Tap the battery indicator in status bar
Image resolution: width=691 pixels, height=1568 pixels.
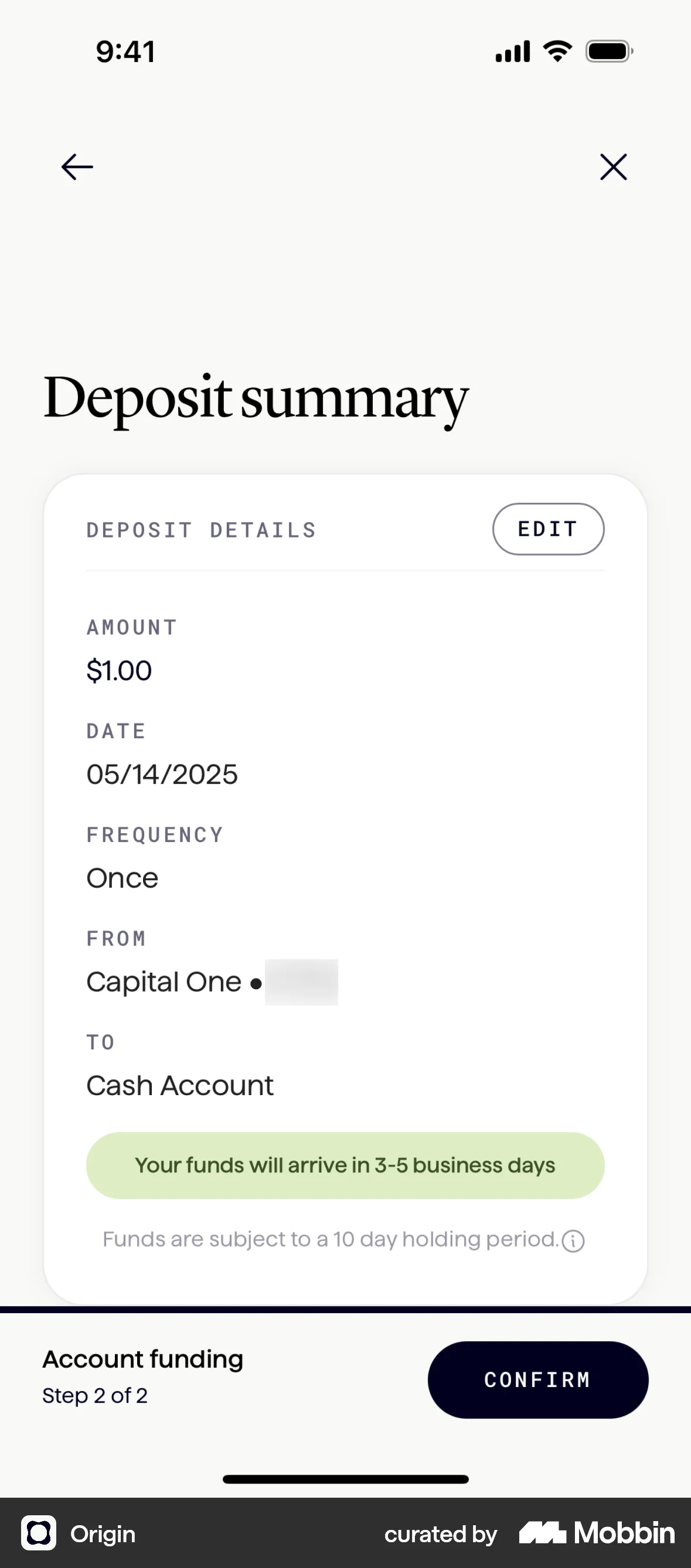[607, 50]
